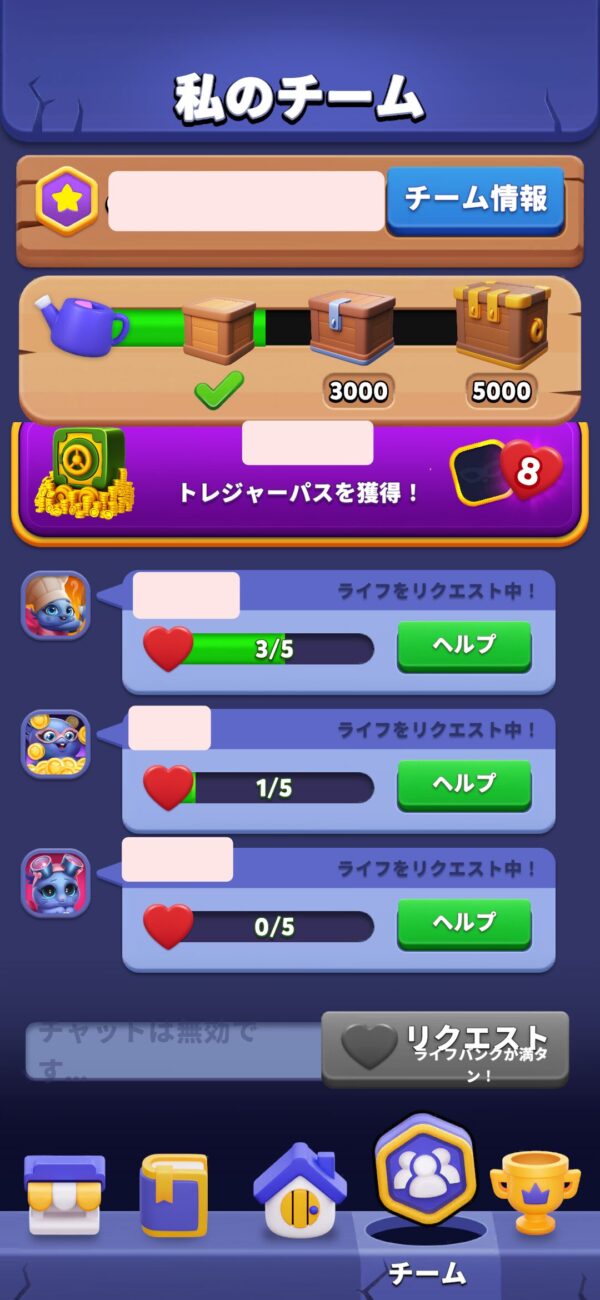Go to the home house tab
600x1300 pixels.
tap(299, 1190)
